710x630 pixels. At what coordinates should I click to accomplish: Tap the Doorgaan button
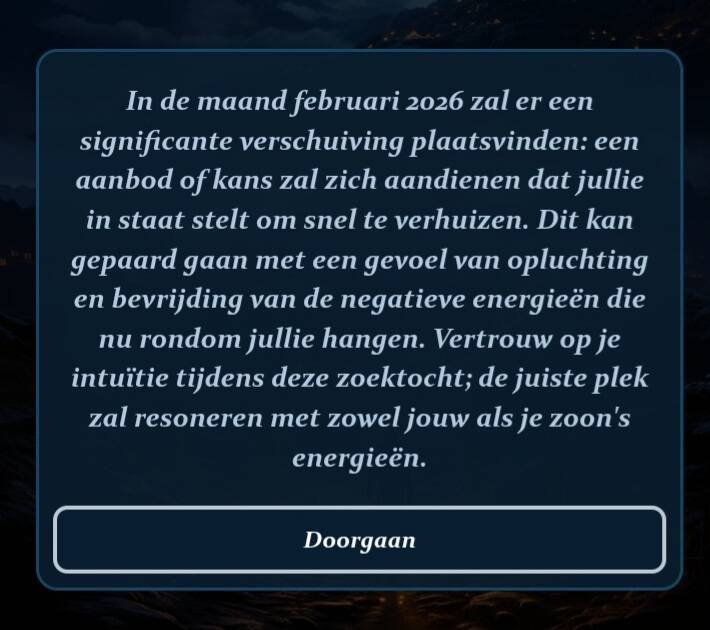[x=359, y=540]
